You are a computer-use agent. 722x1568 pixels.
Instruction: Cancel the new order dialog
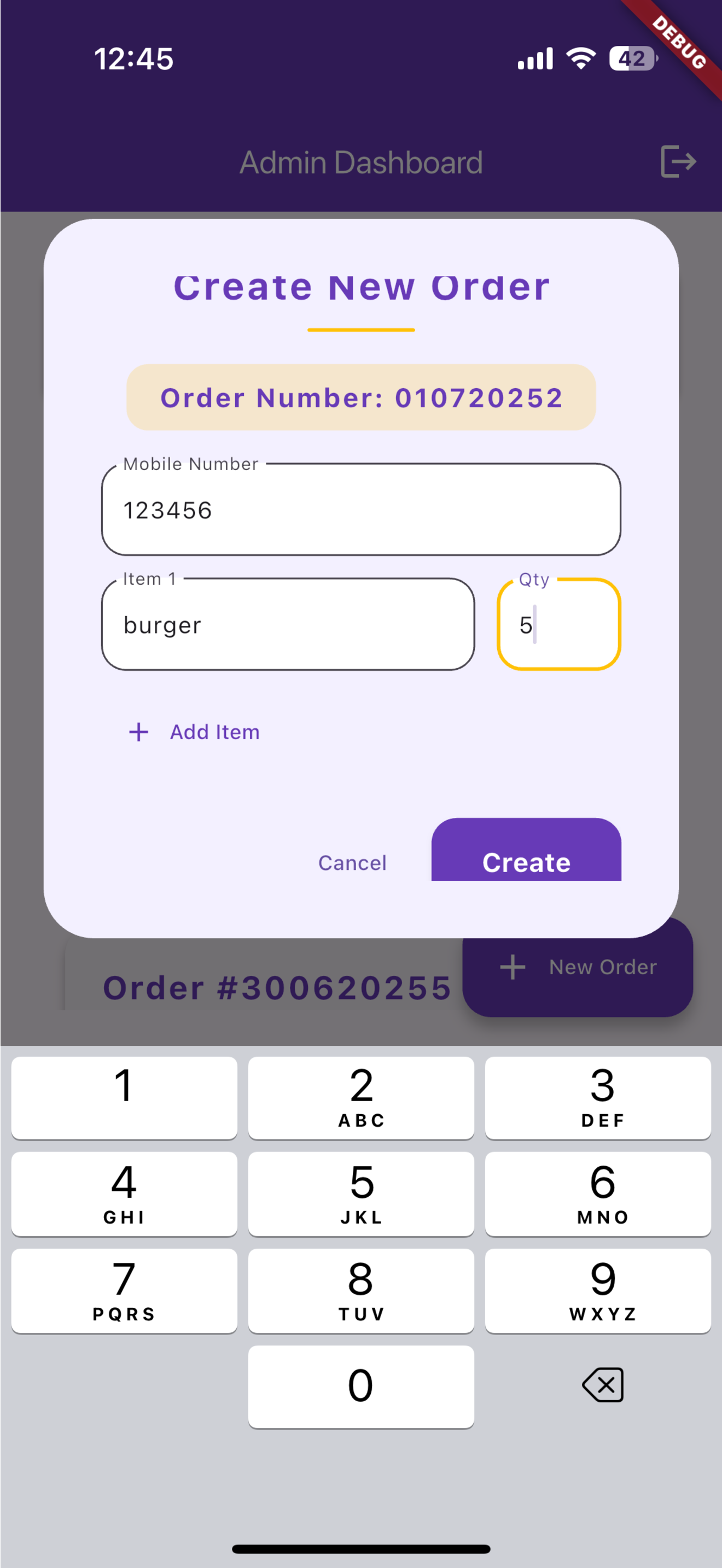(352, 863)
